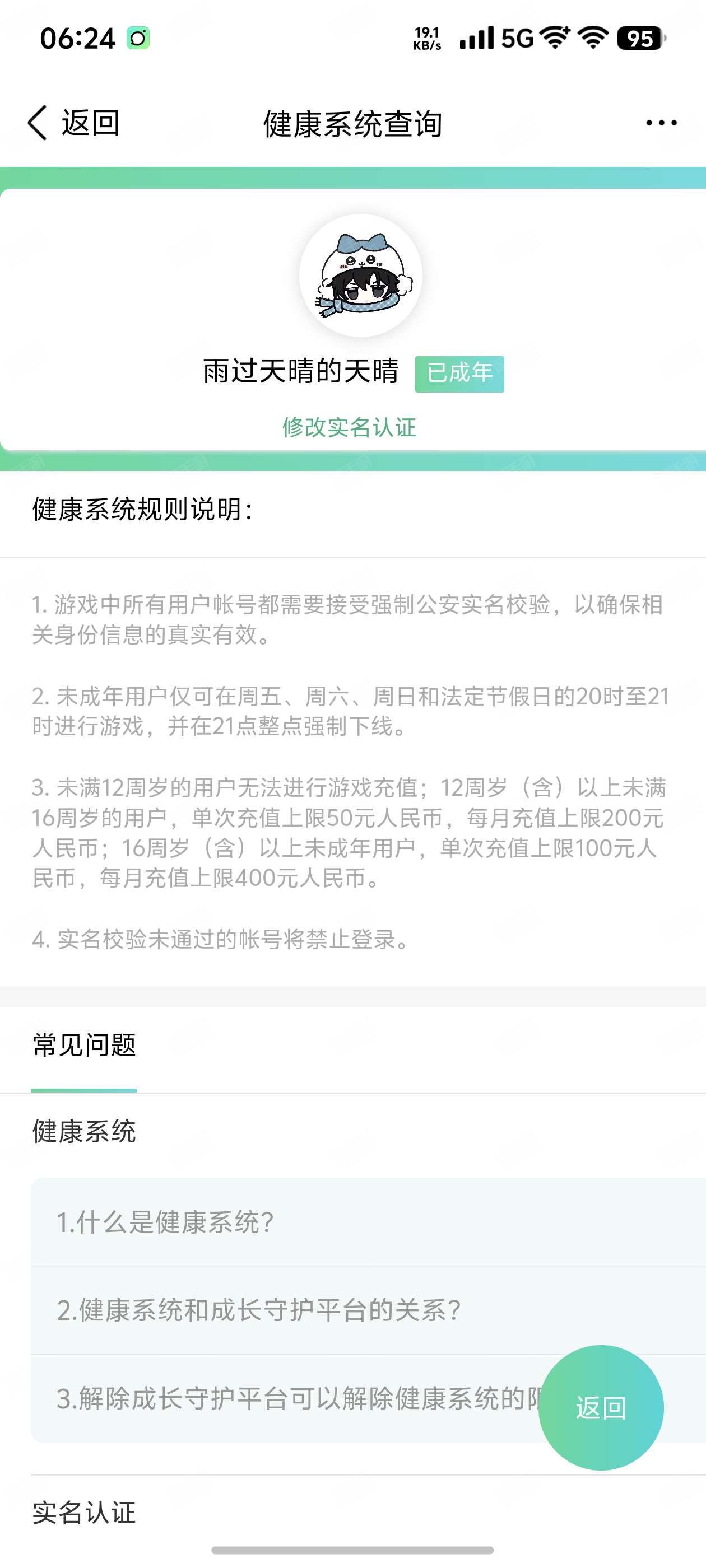This screenshot has width=706, height=1568.
Task: Tap the floating round 返回 button
Action: coord(601,1408)
